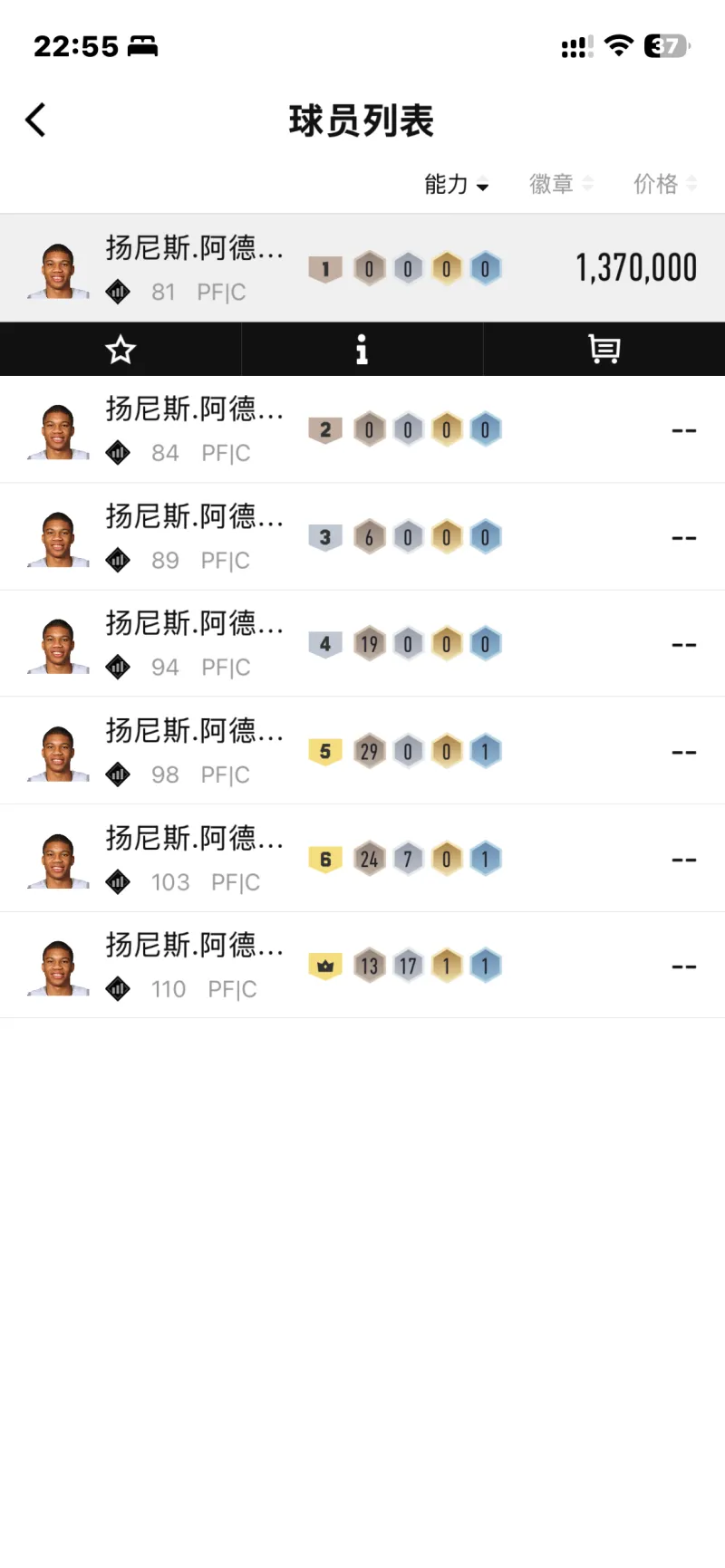Screen dimensions: 725x1568
Task: Open the info details for the selected player
Action: [x=362, y=350]
